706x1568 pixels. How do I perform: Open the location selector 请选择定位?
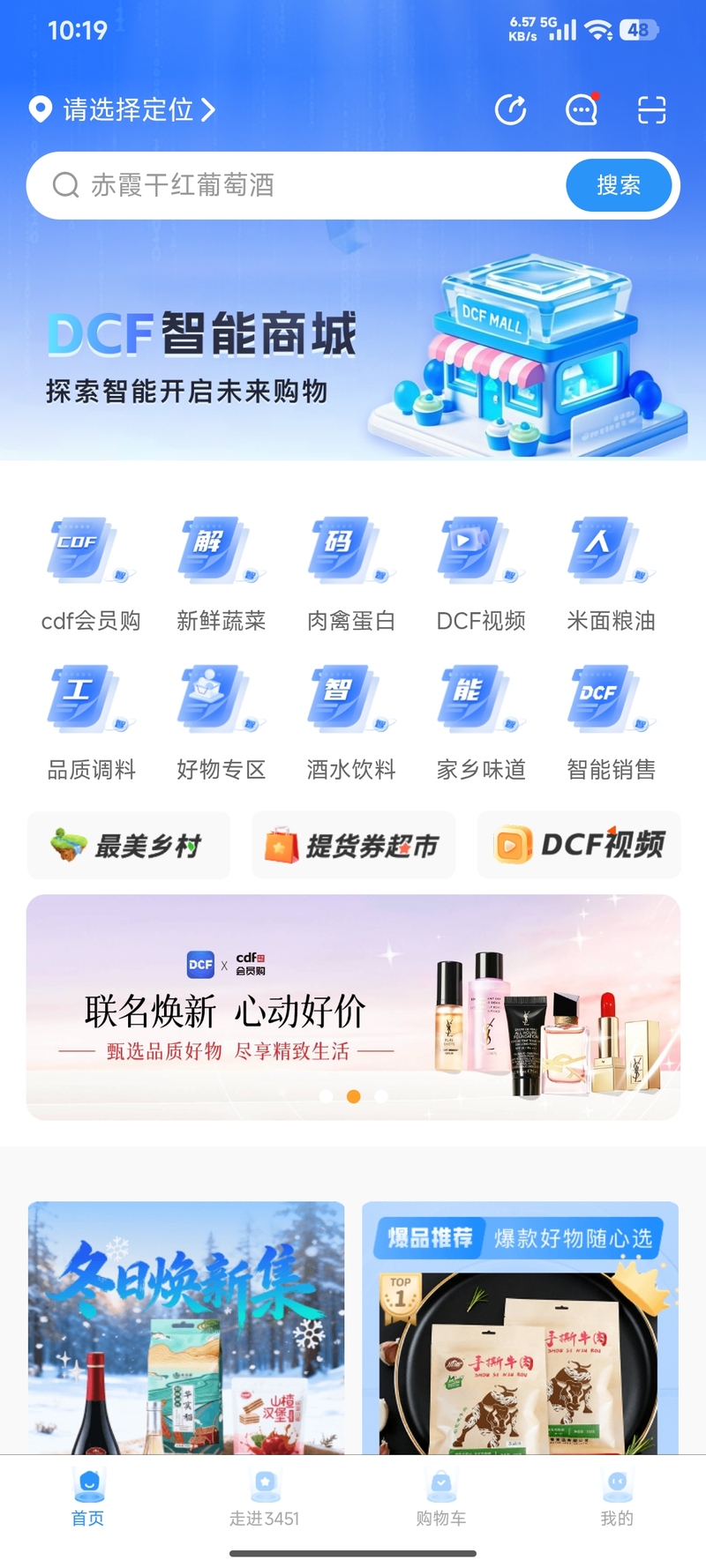pyautogui.click(x=124, y=110)
